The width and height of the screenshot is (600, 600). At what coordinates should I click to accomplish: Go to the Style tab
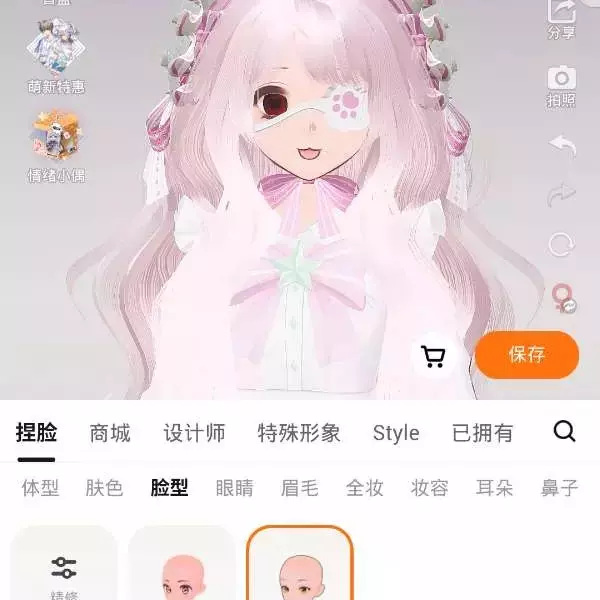pos(396,433)
